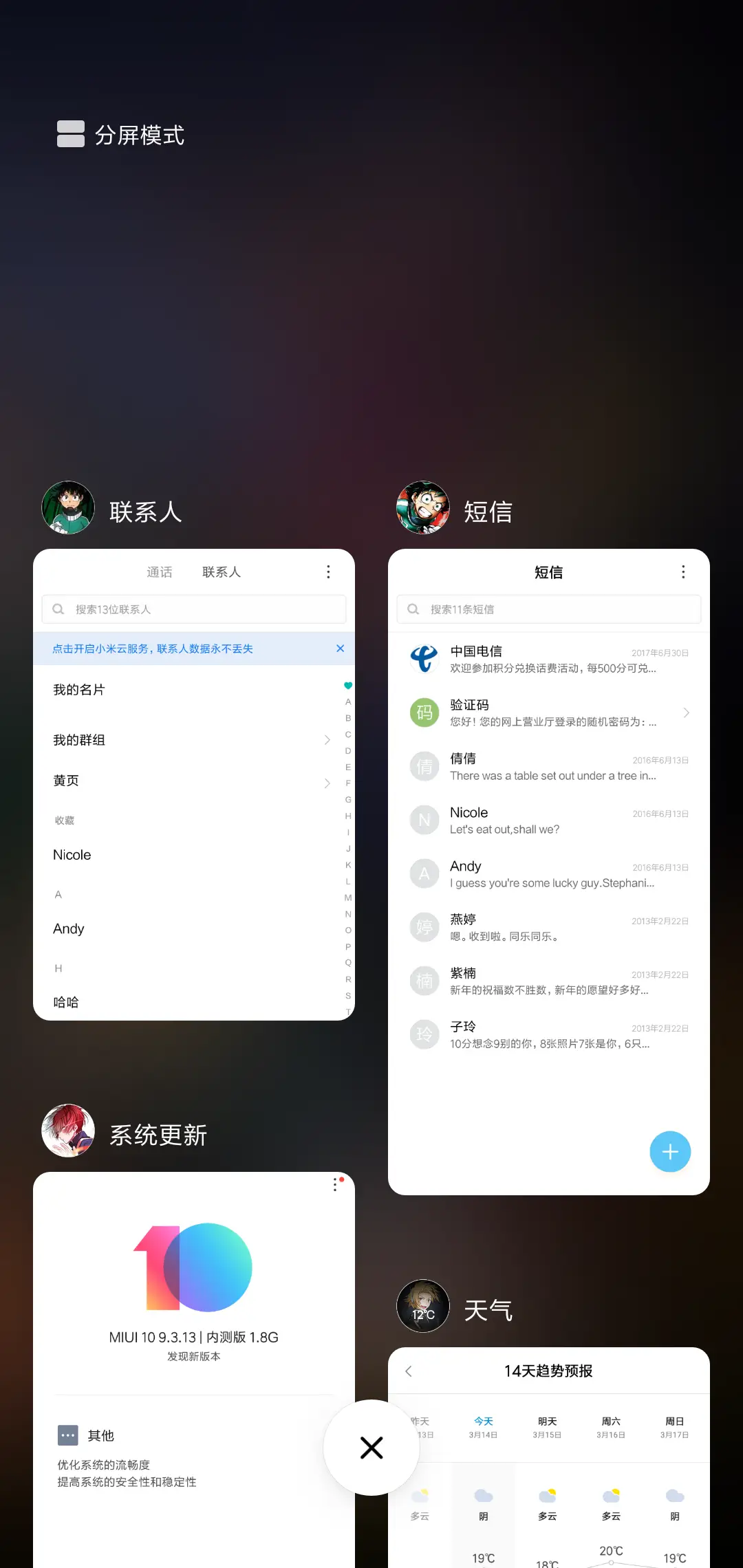Open the 验证码 conversation via its chevron
The image size is (743, 1568).
(x=686, y=712)
